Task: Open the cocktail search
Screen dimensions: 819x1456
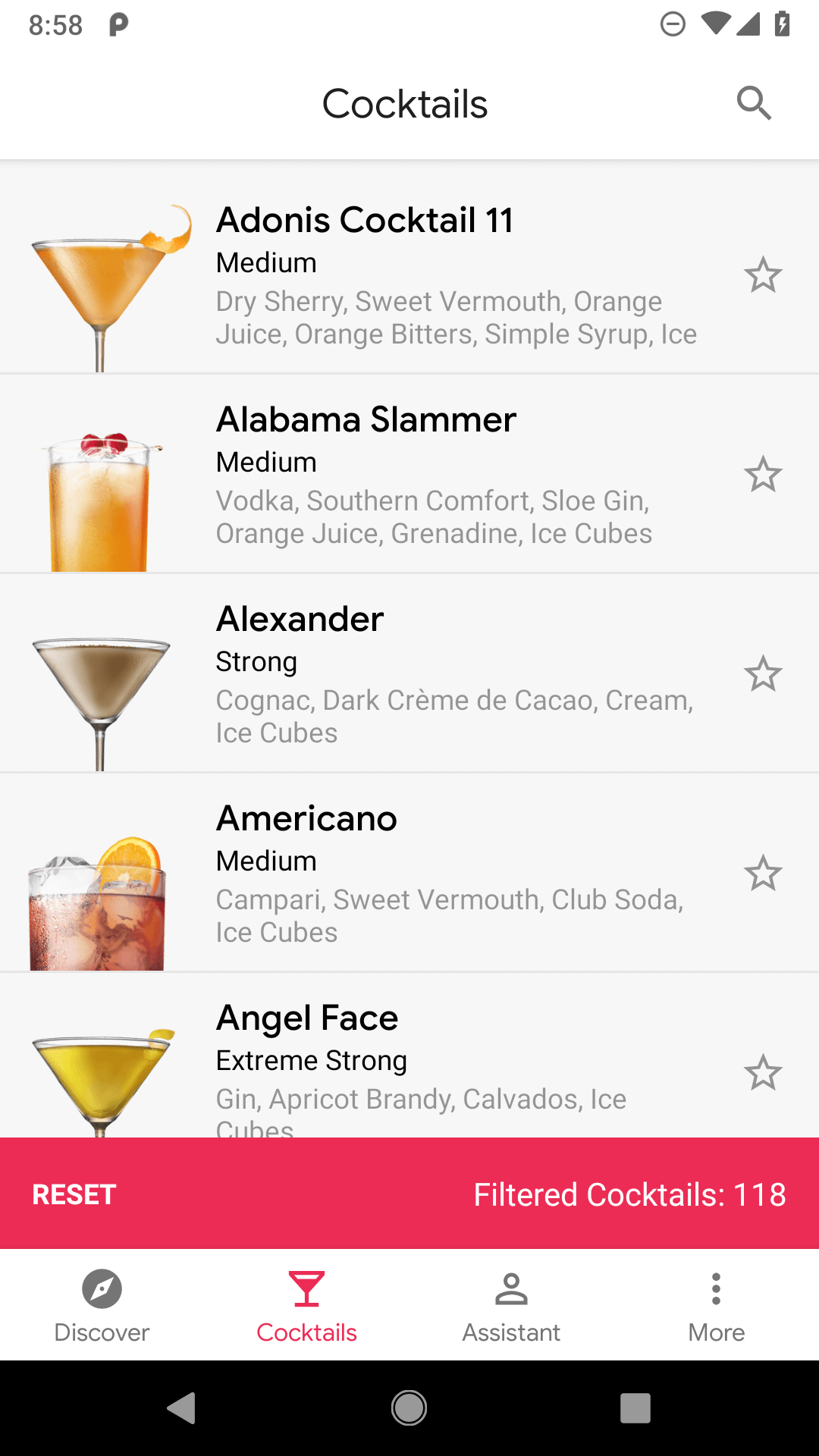Action: tap(754, 103)
